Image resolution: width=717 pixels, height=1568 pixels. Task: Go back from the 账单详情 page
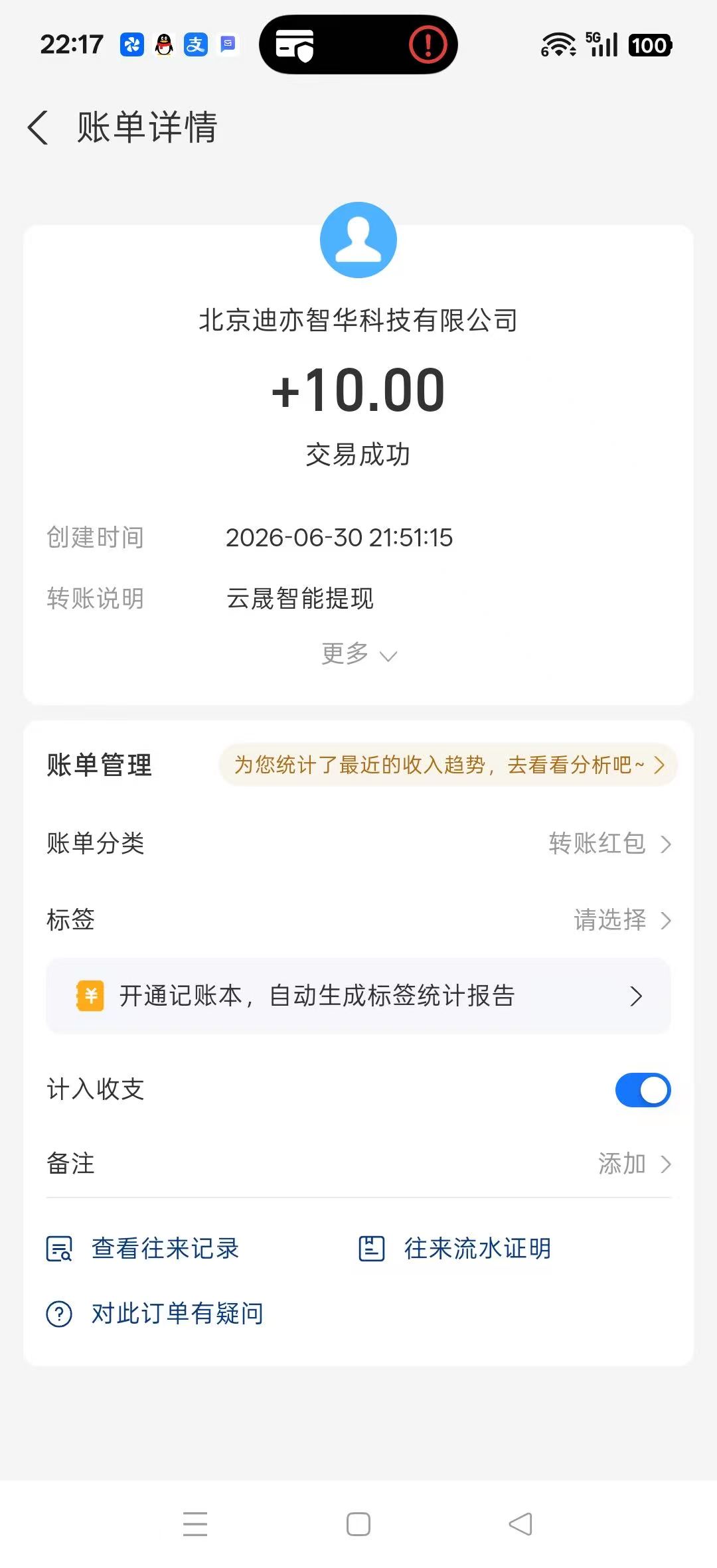click(x=39, y=127)
